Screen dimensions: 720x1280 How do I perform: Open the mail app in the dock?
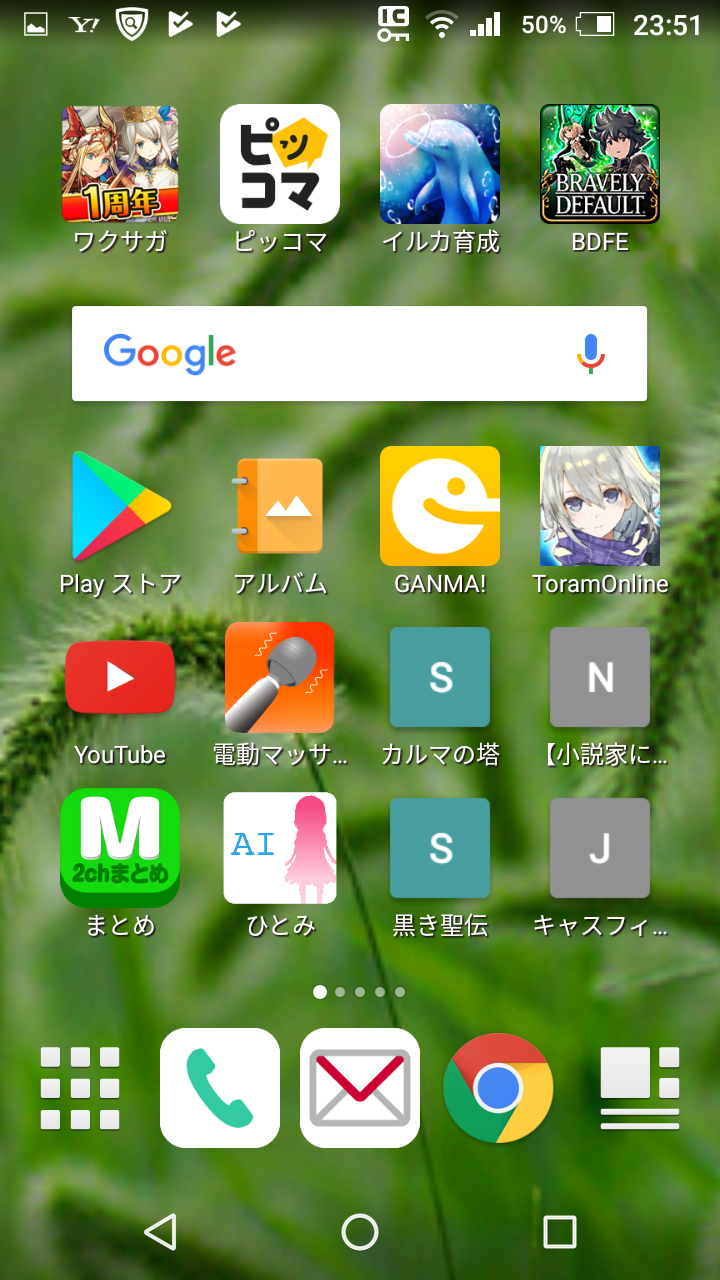tap(360, 1088)
